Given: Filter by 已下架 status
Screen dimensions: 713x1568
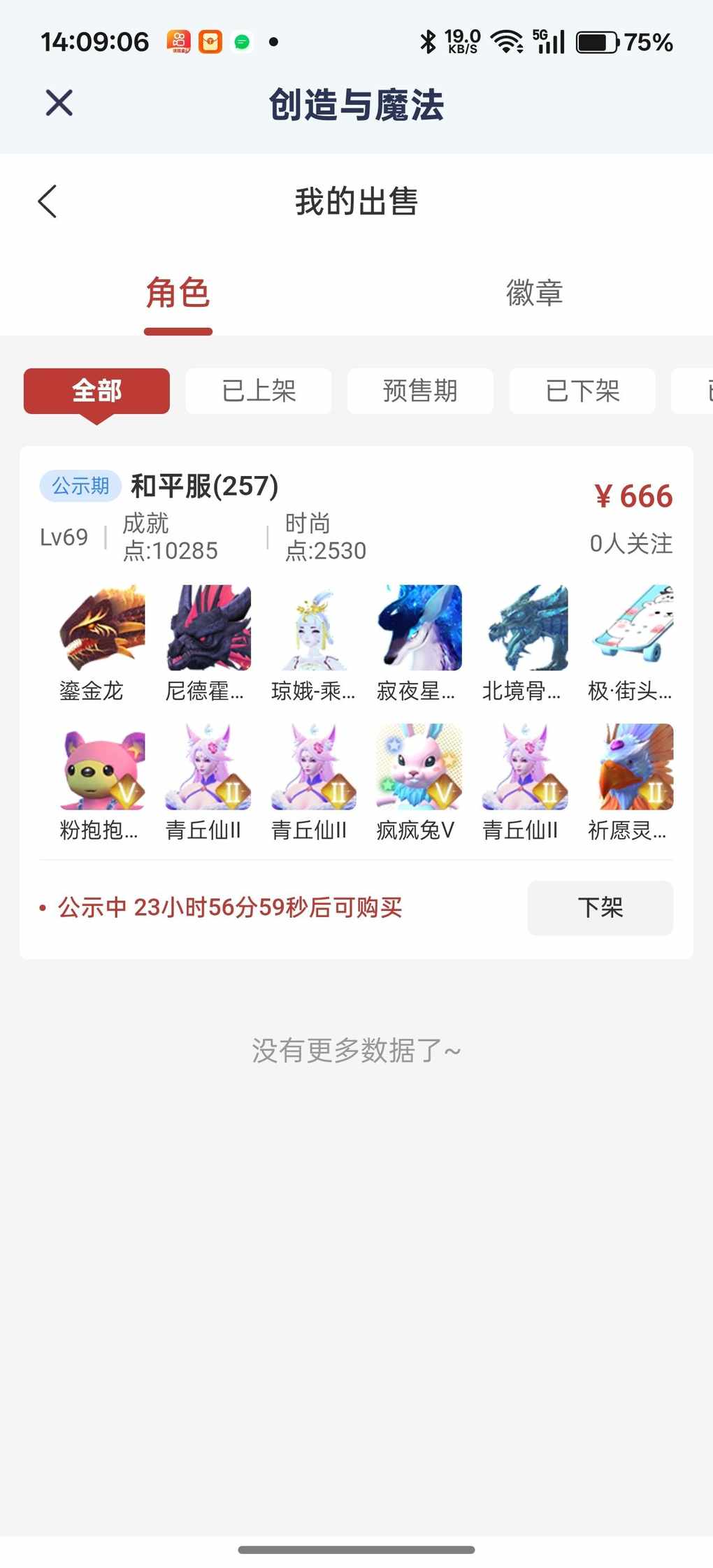Looking at the screenshot, I should tap(582, 391).
